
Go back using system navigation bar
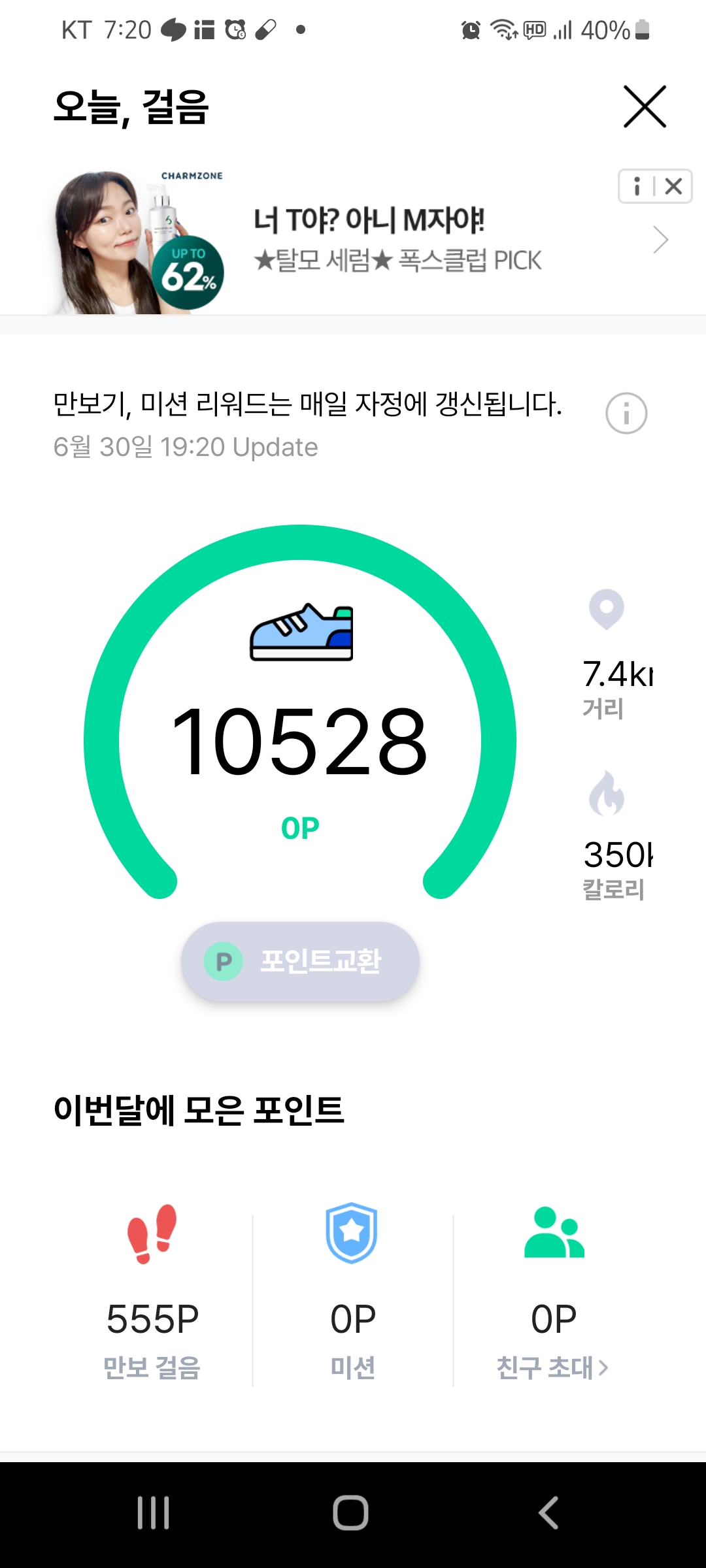point(548,1512)
